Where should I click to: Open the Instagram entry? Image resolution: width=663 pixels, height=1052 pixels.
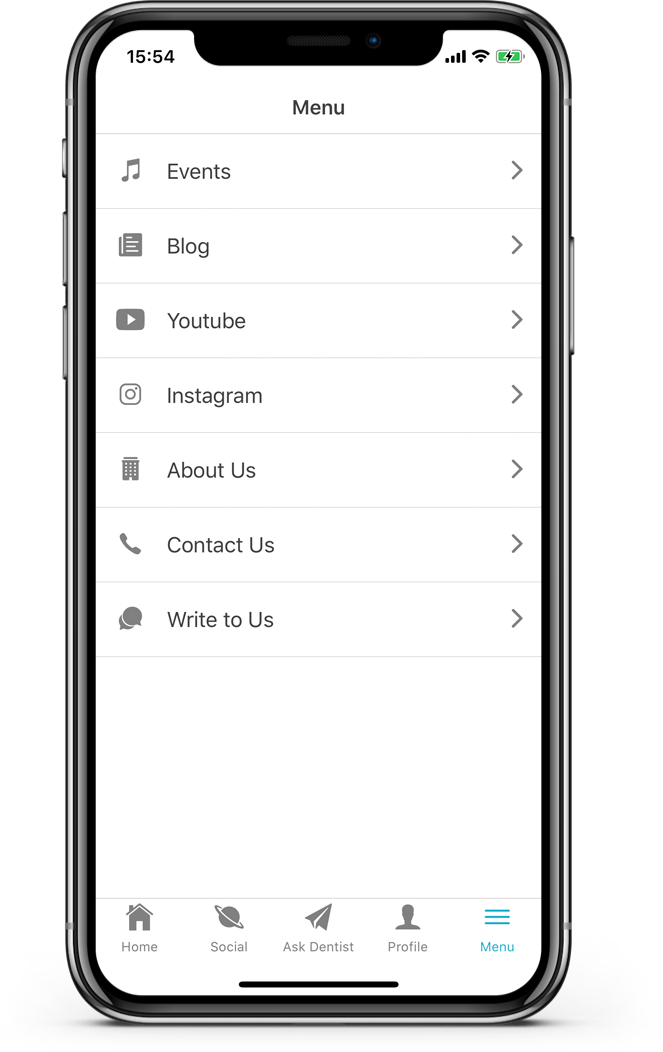point(318,395)
